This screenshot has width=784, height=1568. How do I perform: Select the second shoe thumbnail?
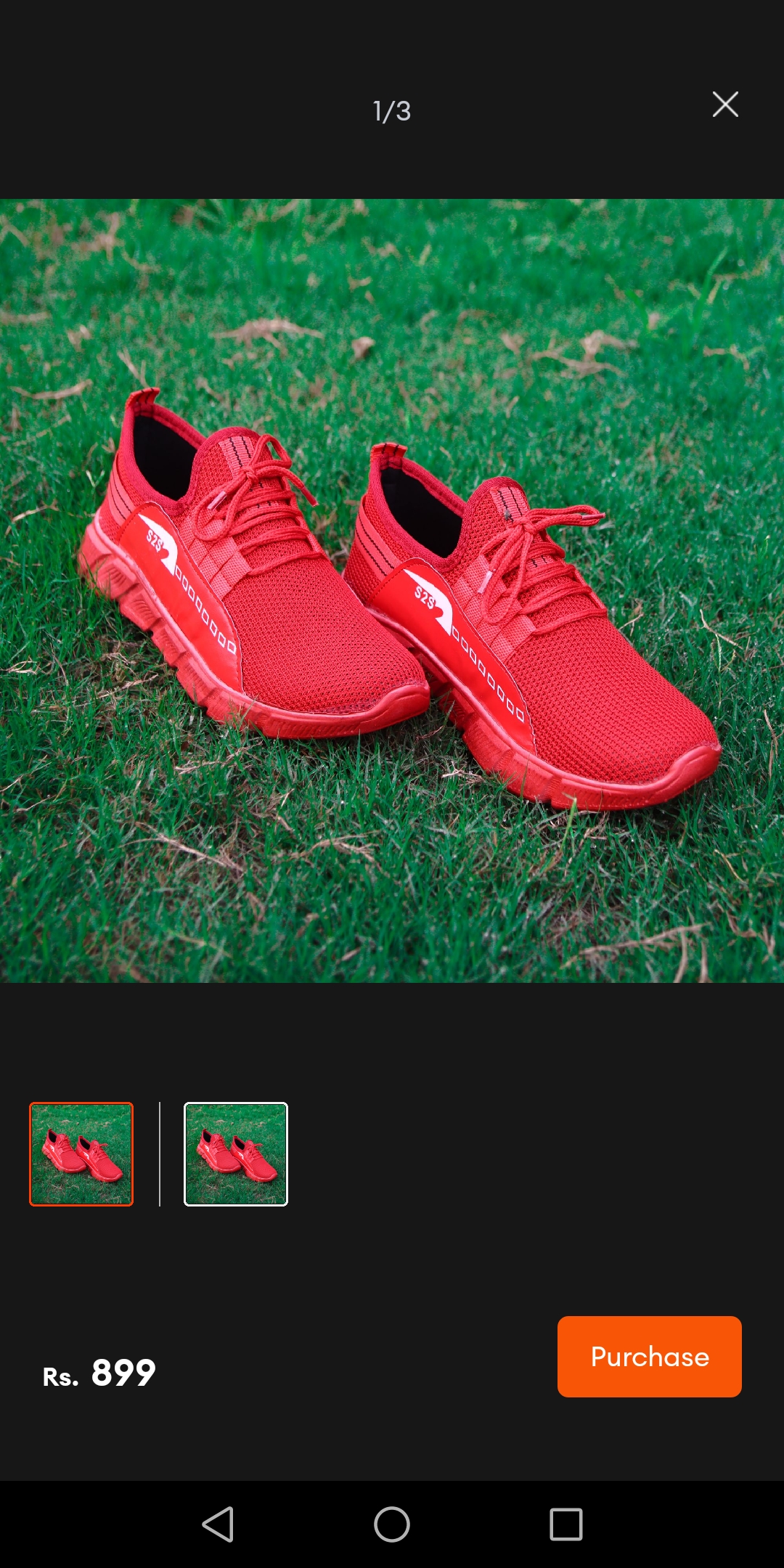pyautogui.click(x=236, y=1154)
